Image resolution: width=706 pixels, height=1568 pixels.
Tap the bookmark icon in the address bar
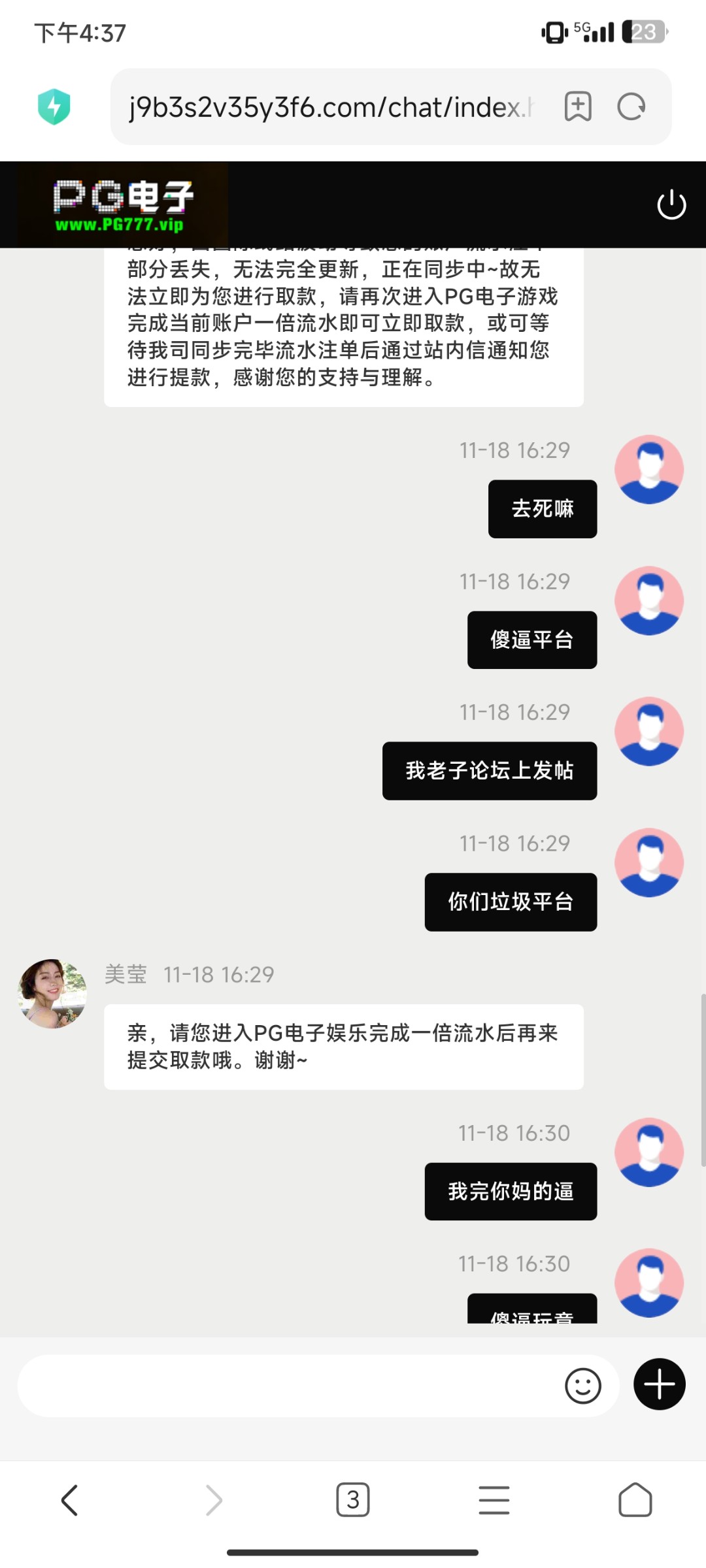point(578,106)
